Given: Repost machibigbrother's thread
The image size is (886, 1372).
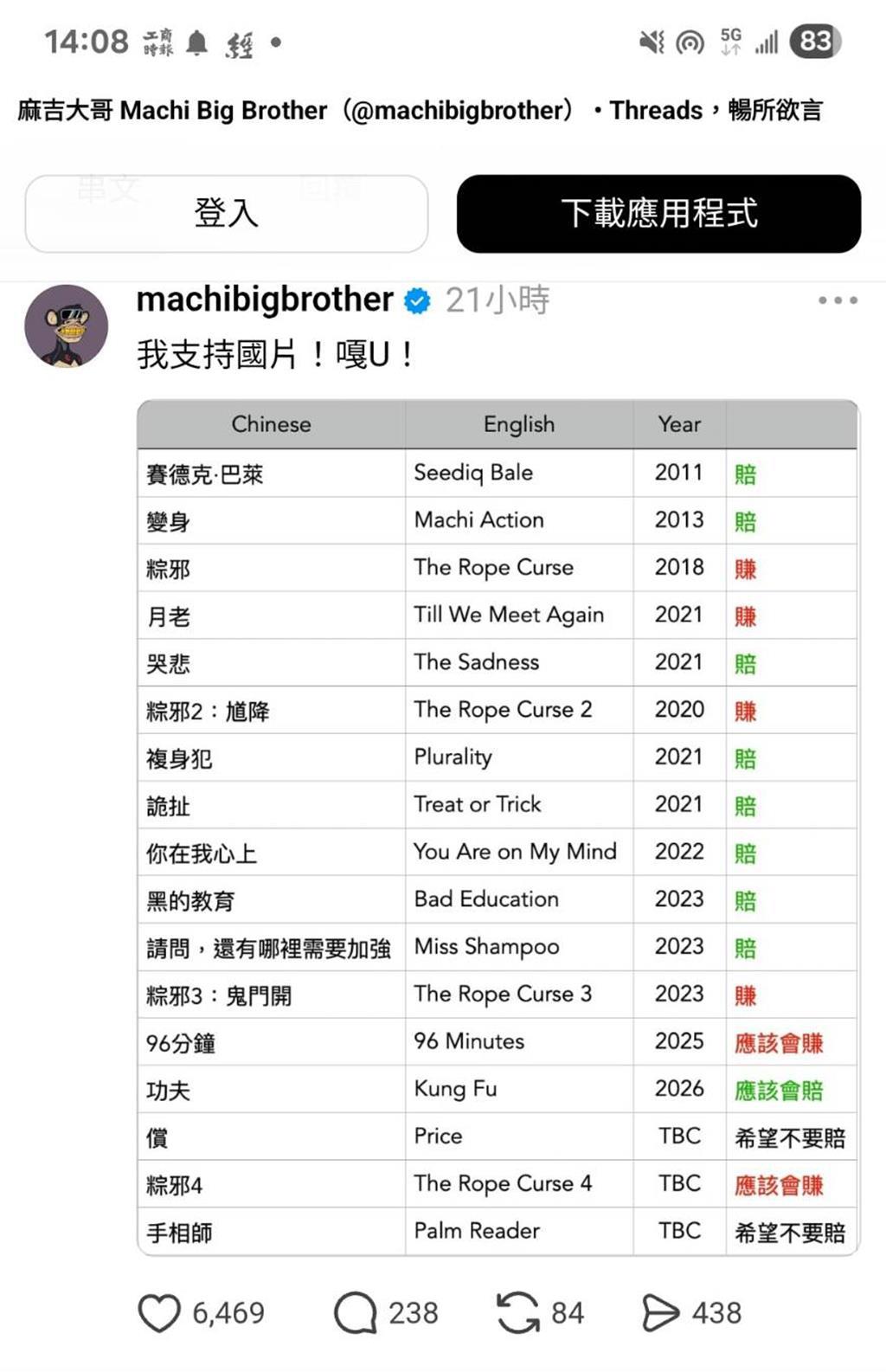Looking at the screenshot, I should (517, 1312).
